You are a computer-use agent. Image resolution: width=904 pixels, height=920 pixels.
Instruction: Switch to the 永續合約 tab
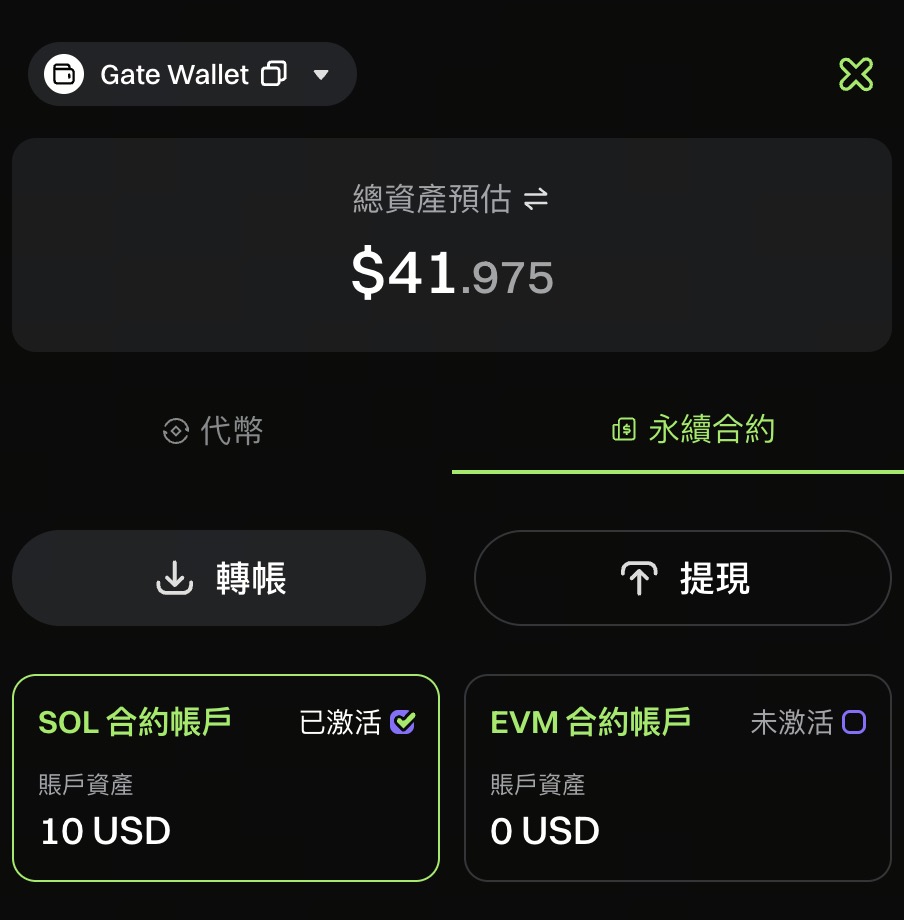[x=693, y=430]
